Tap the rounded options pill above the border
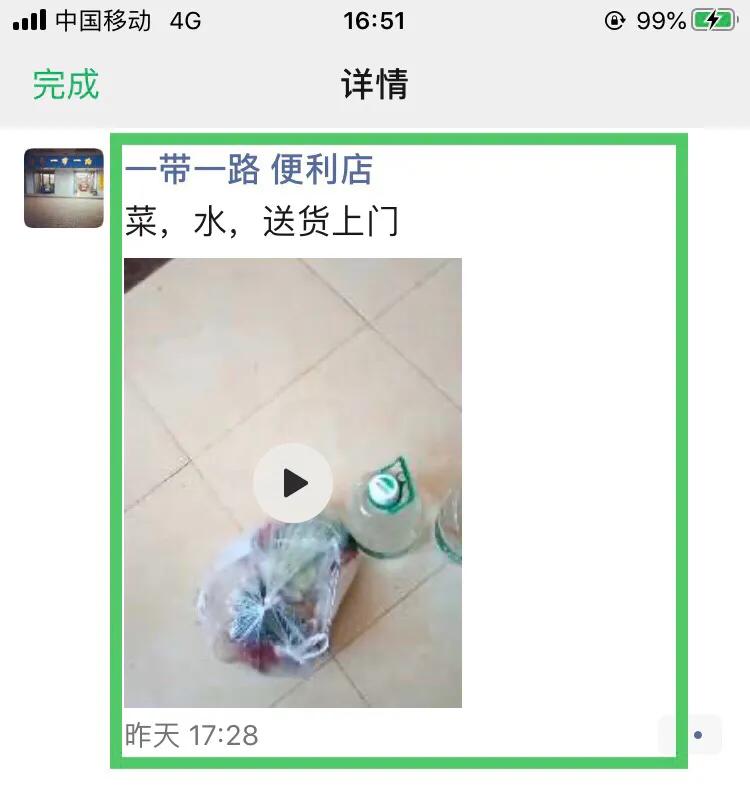Viewport: 750px width, 787px height. click(x=690, y=735)
